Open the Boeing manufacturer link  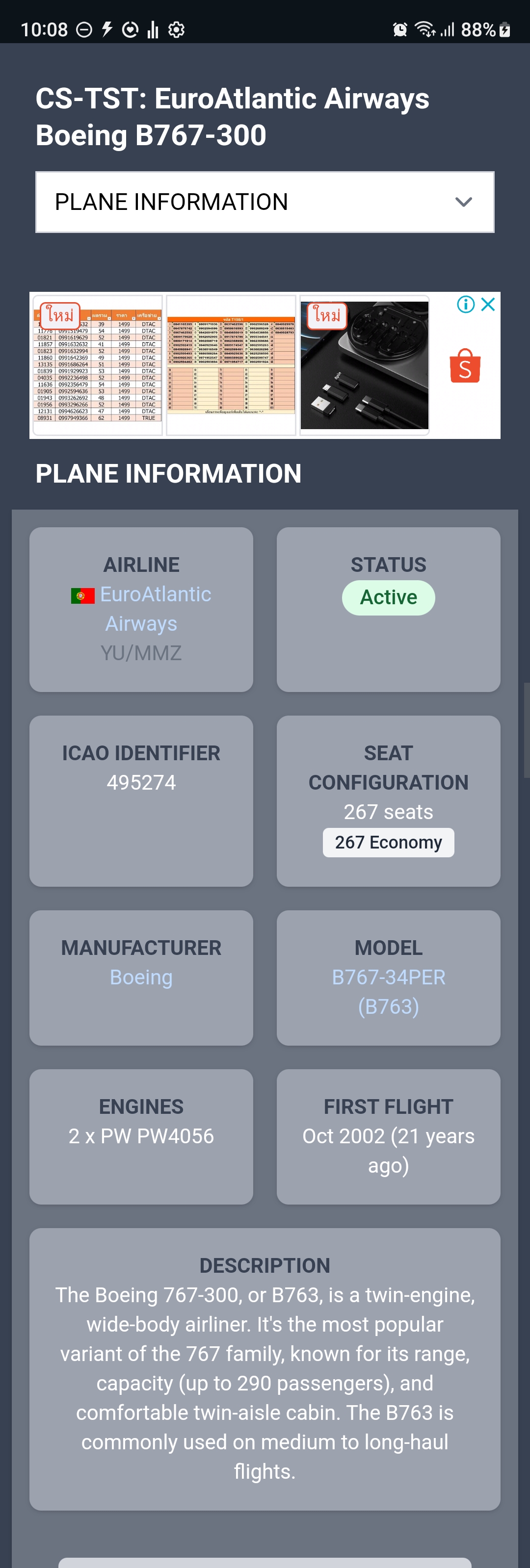(x=141, y=977)
